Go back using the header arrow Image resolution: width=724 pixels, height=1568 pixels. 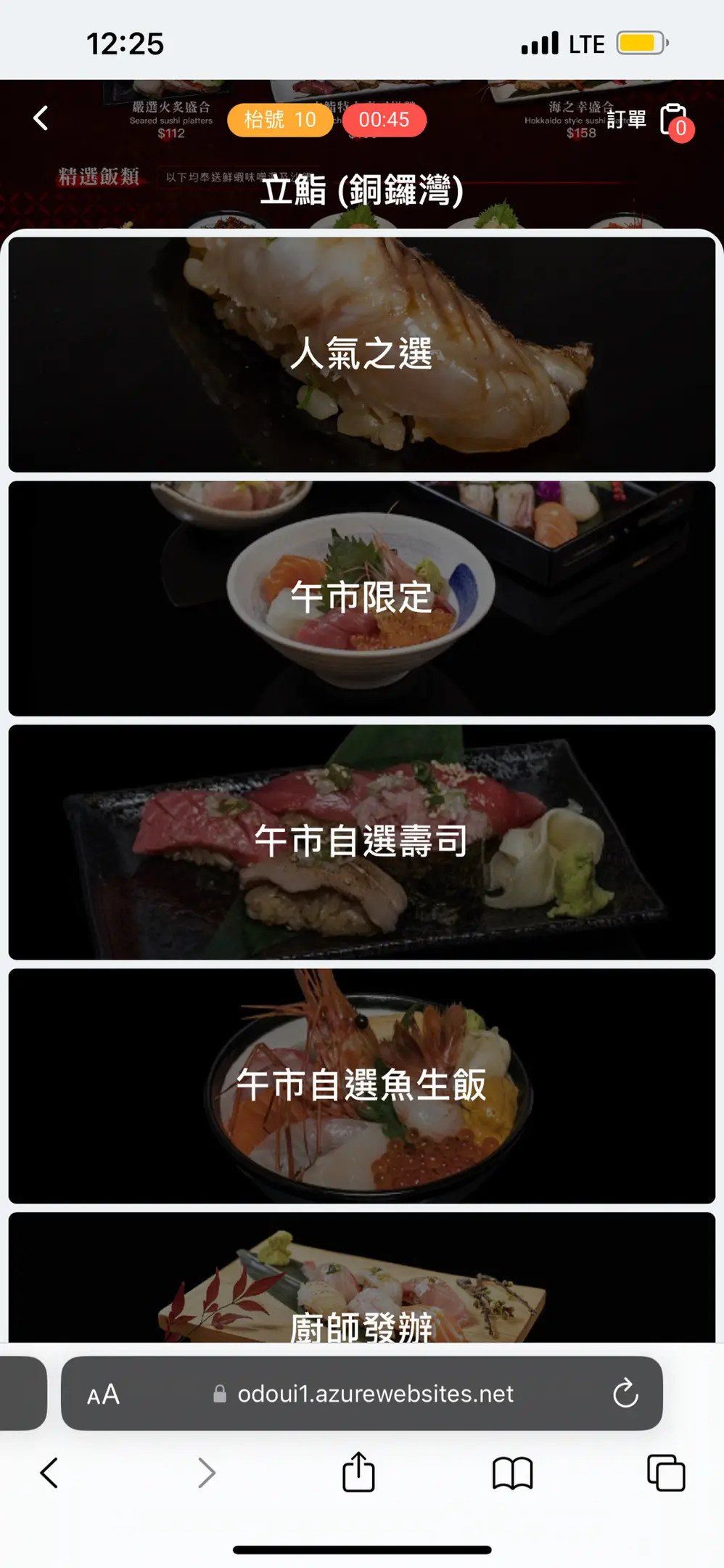point(41,118)
